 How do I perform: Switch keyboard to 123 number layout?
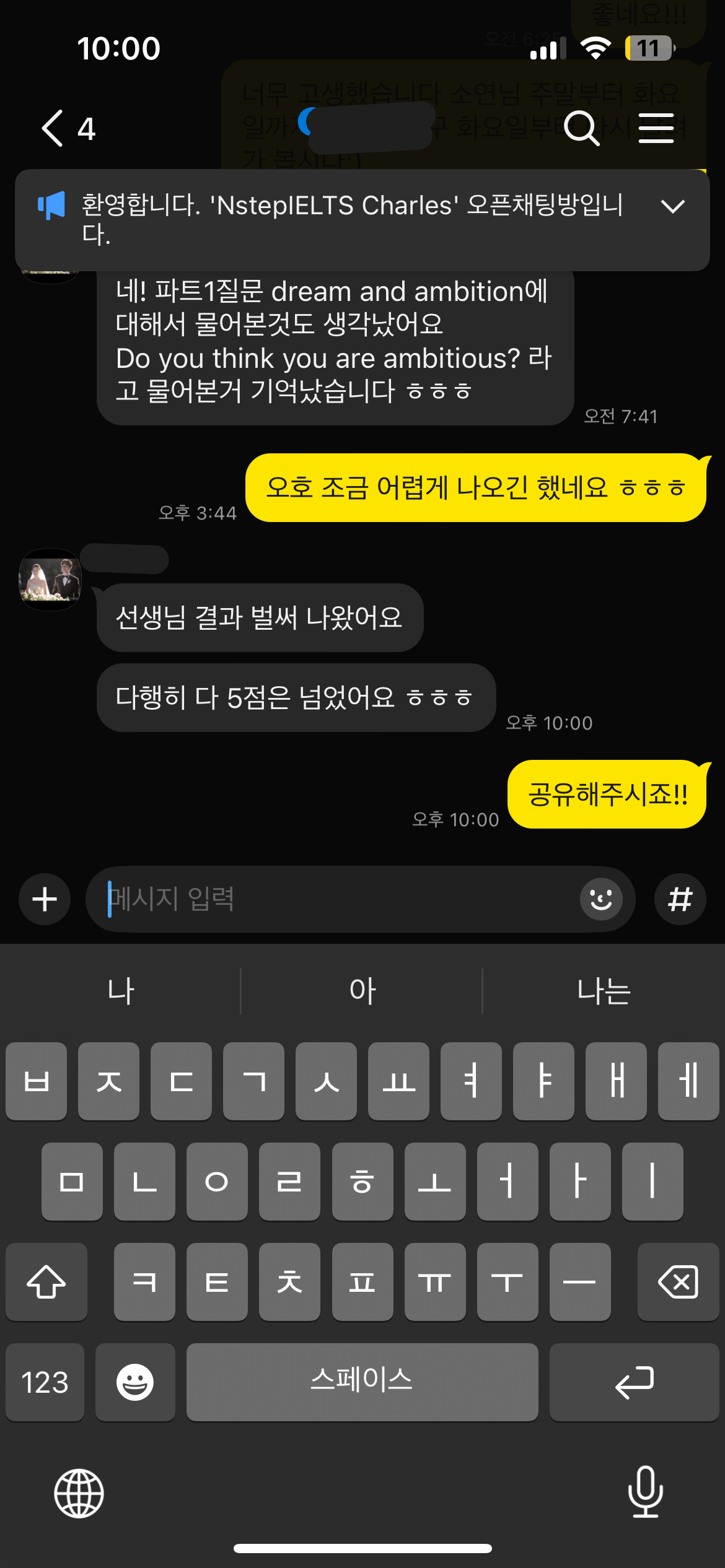coord(45,1382)
